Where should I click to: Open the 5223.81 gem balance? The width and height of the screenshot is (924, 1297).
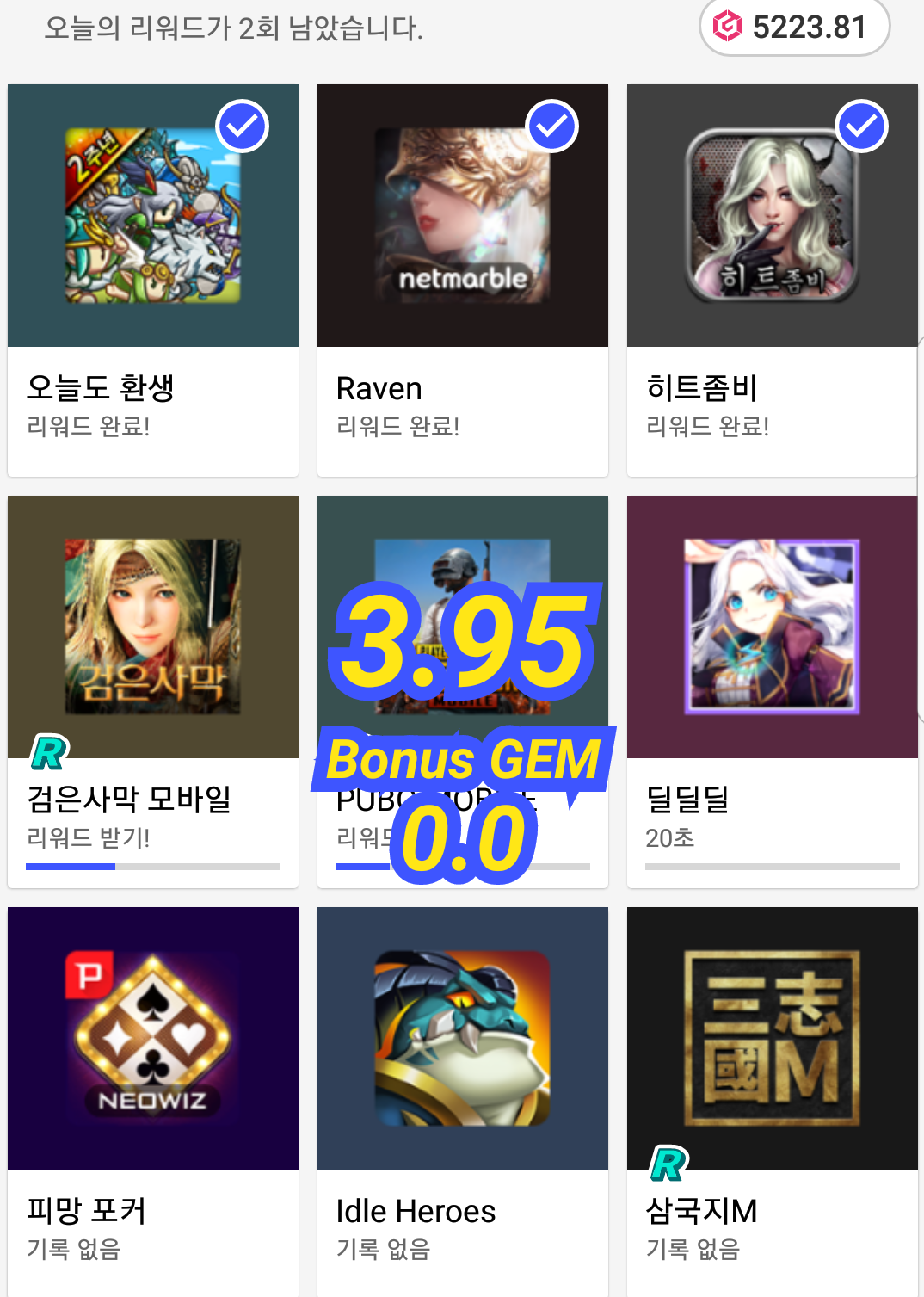[794, 28]
